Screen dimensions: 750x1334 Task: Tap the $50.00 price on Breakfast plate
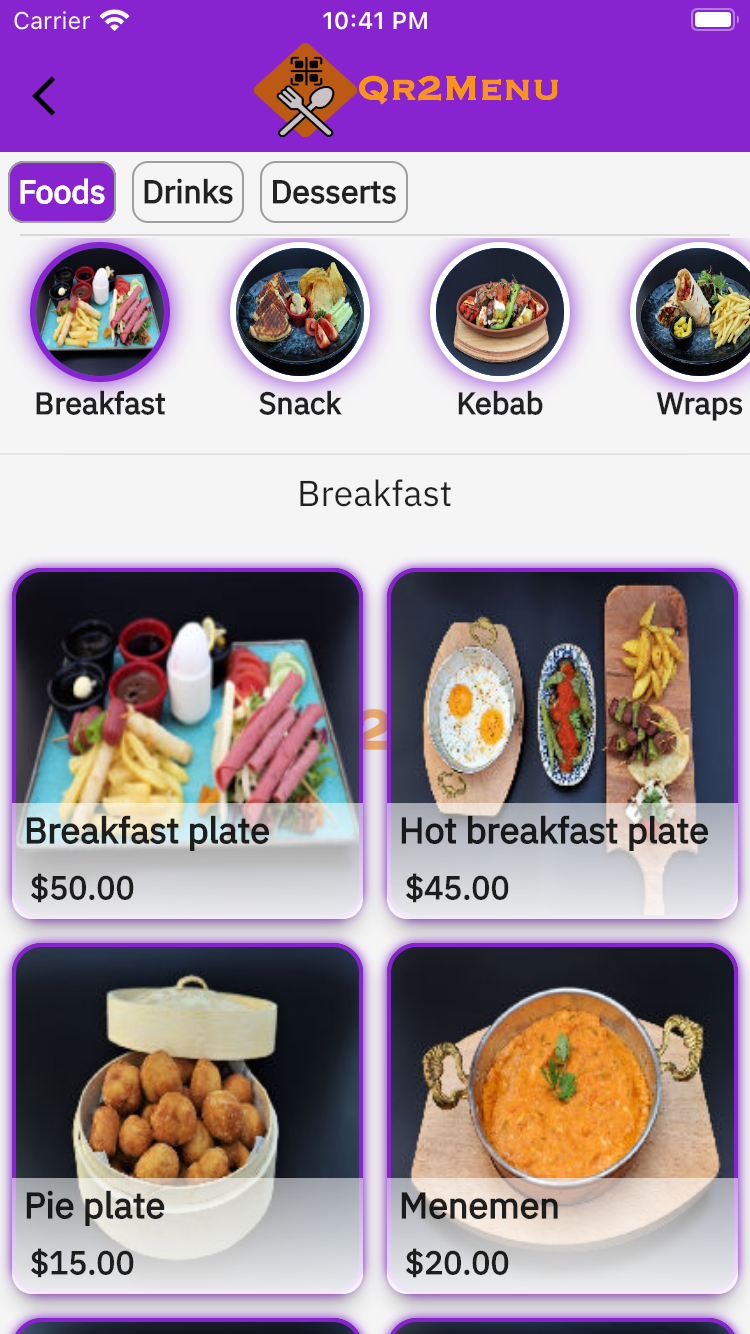click(x=82, y=887)
